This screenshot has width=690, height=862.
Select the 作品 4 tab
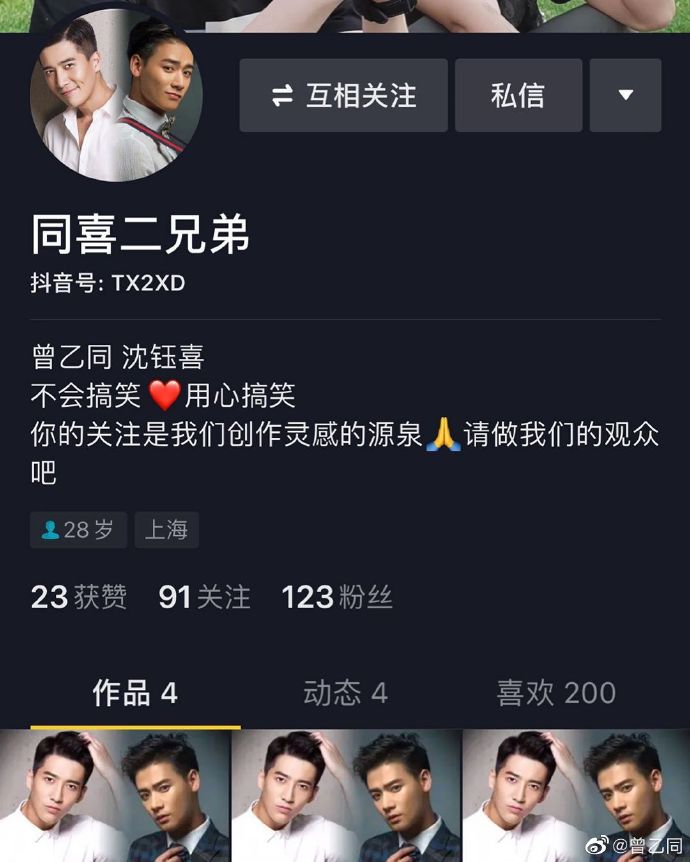pos(135,692)
